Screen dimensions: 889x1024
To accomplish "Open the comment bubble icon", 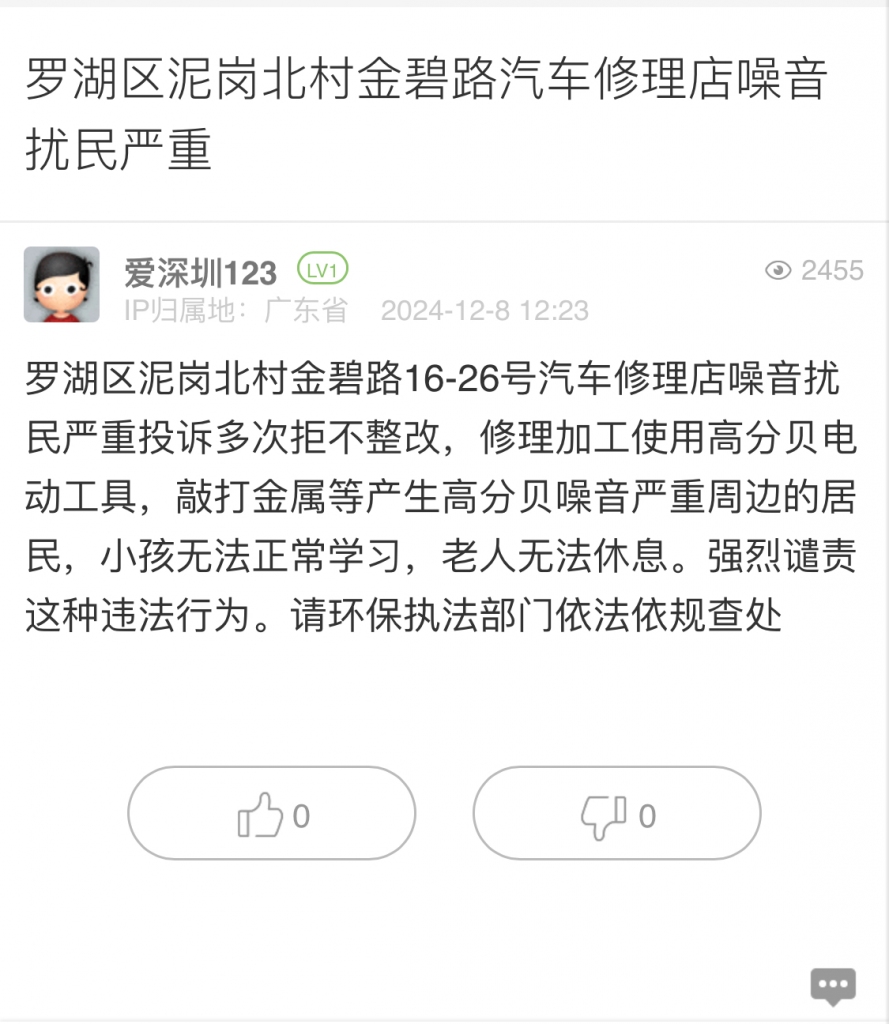I will 832,986.
